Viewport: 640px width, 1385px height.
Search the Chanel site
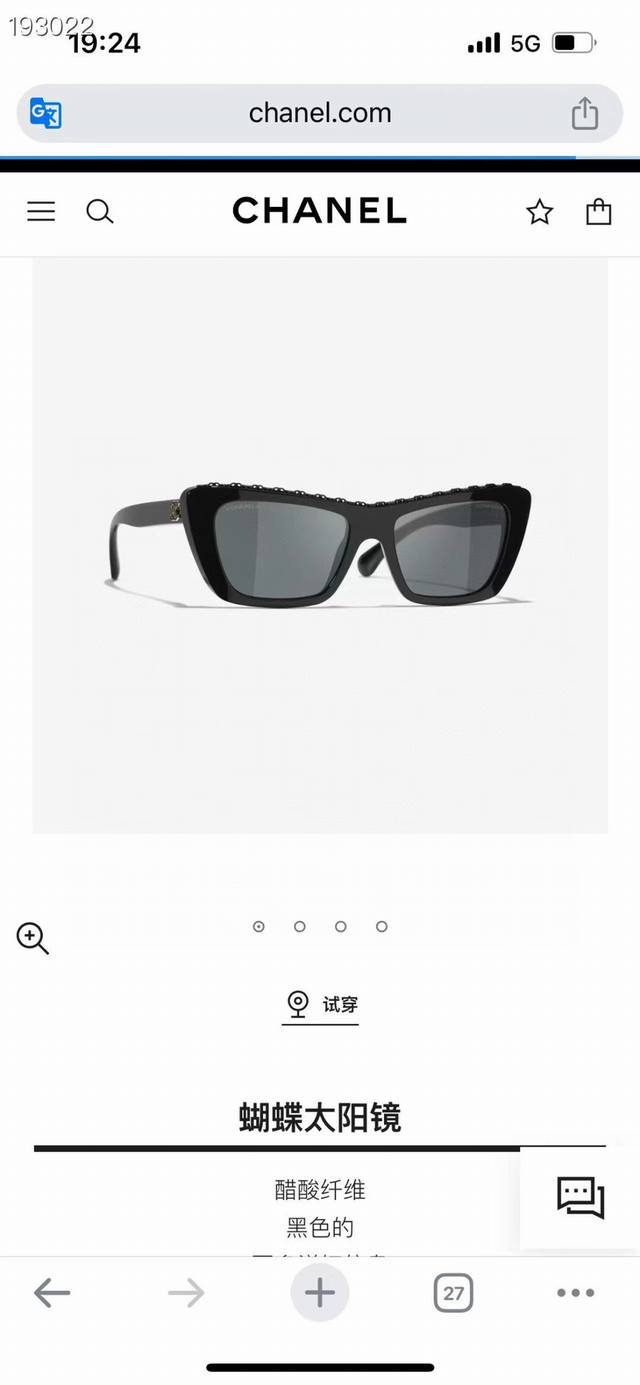click(x=100, y=211)
